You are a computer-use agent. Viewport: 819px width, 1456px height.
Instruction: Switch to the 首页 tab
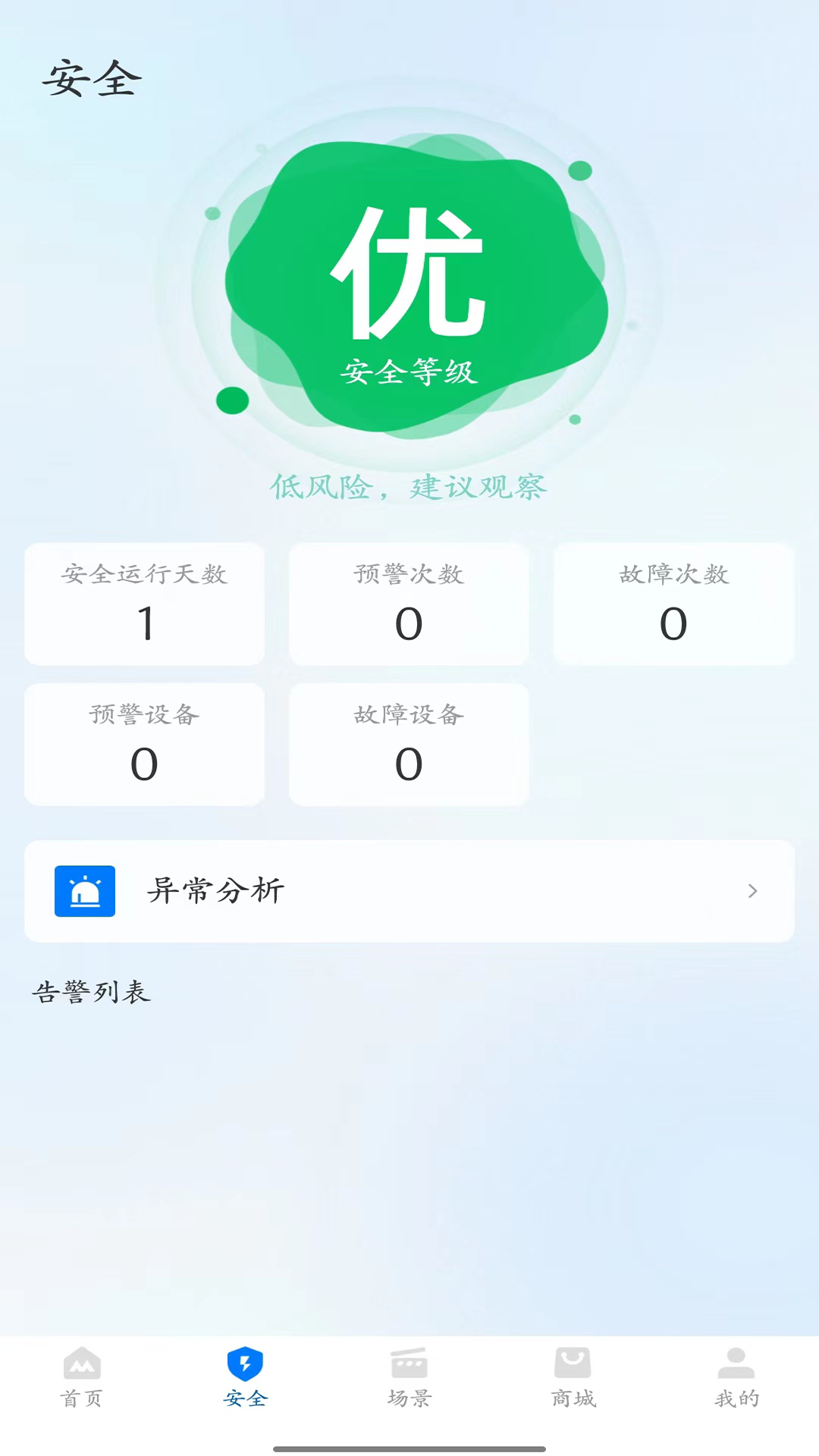(x=82, y=1376)
